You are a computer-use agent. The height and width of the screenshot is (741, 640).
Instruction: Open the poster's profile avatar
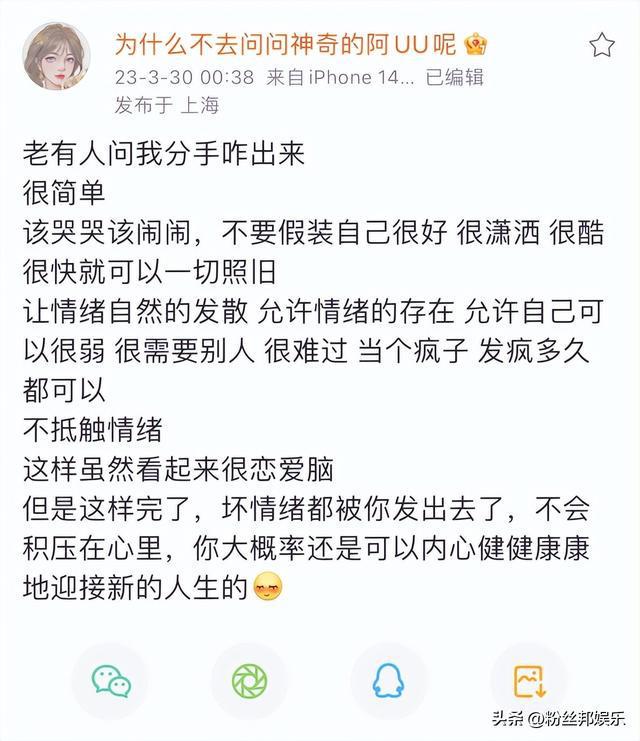(x=57, y=58)
